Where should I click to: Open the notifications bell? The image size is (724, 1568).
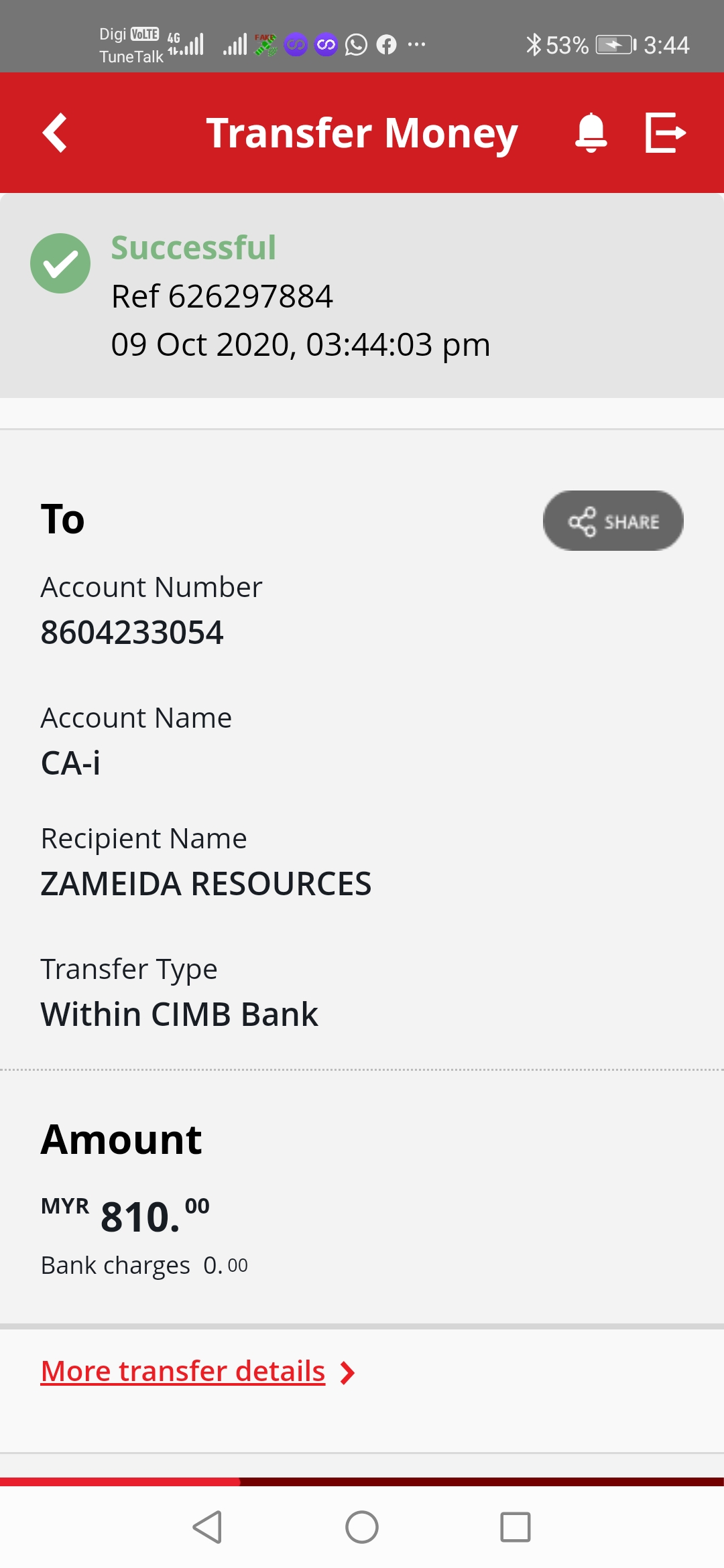[x=591, y=133]
